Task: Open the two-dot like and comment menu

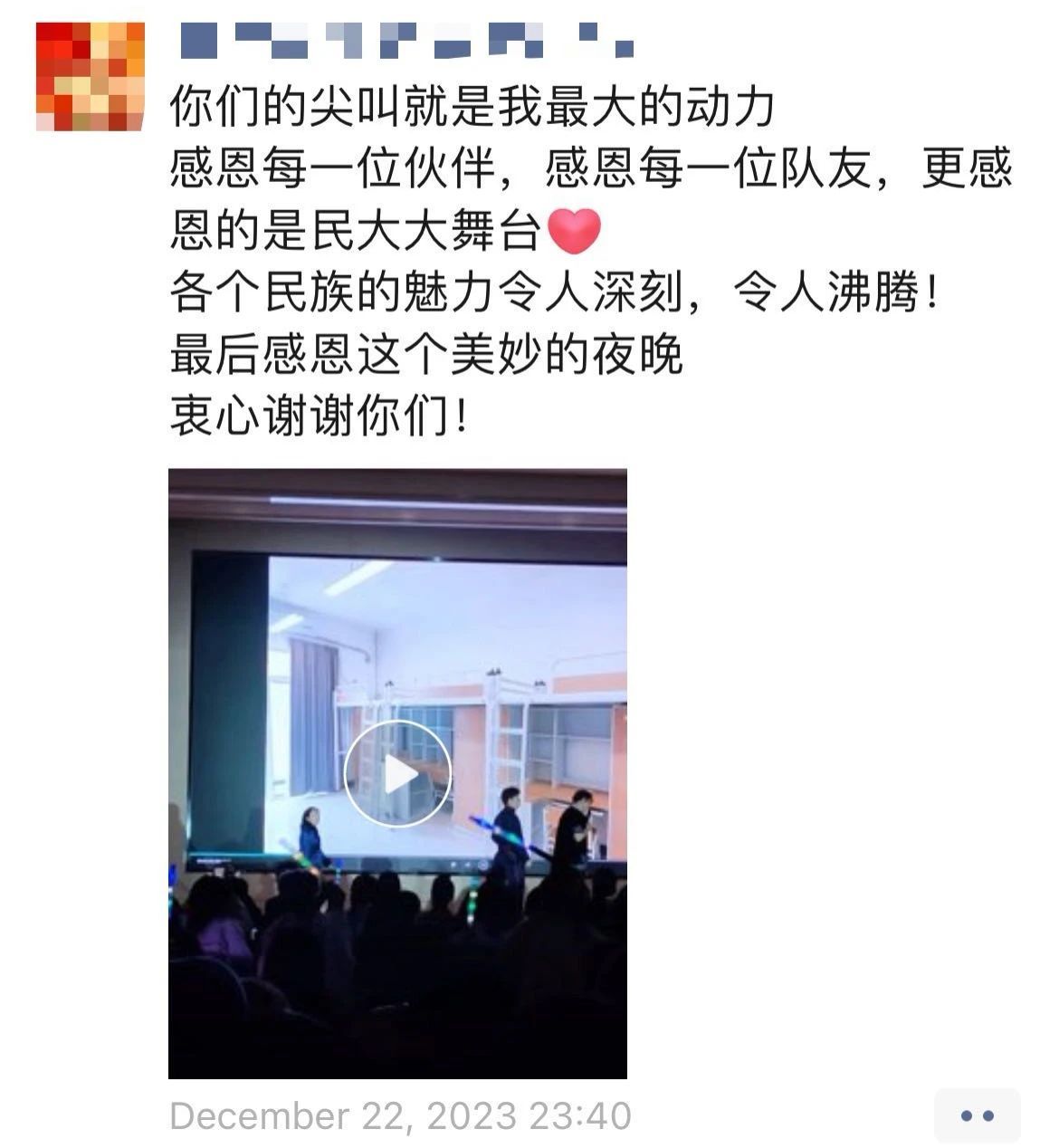Action: point(977,1115)
